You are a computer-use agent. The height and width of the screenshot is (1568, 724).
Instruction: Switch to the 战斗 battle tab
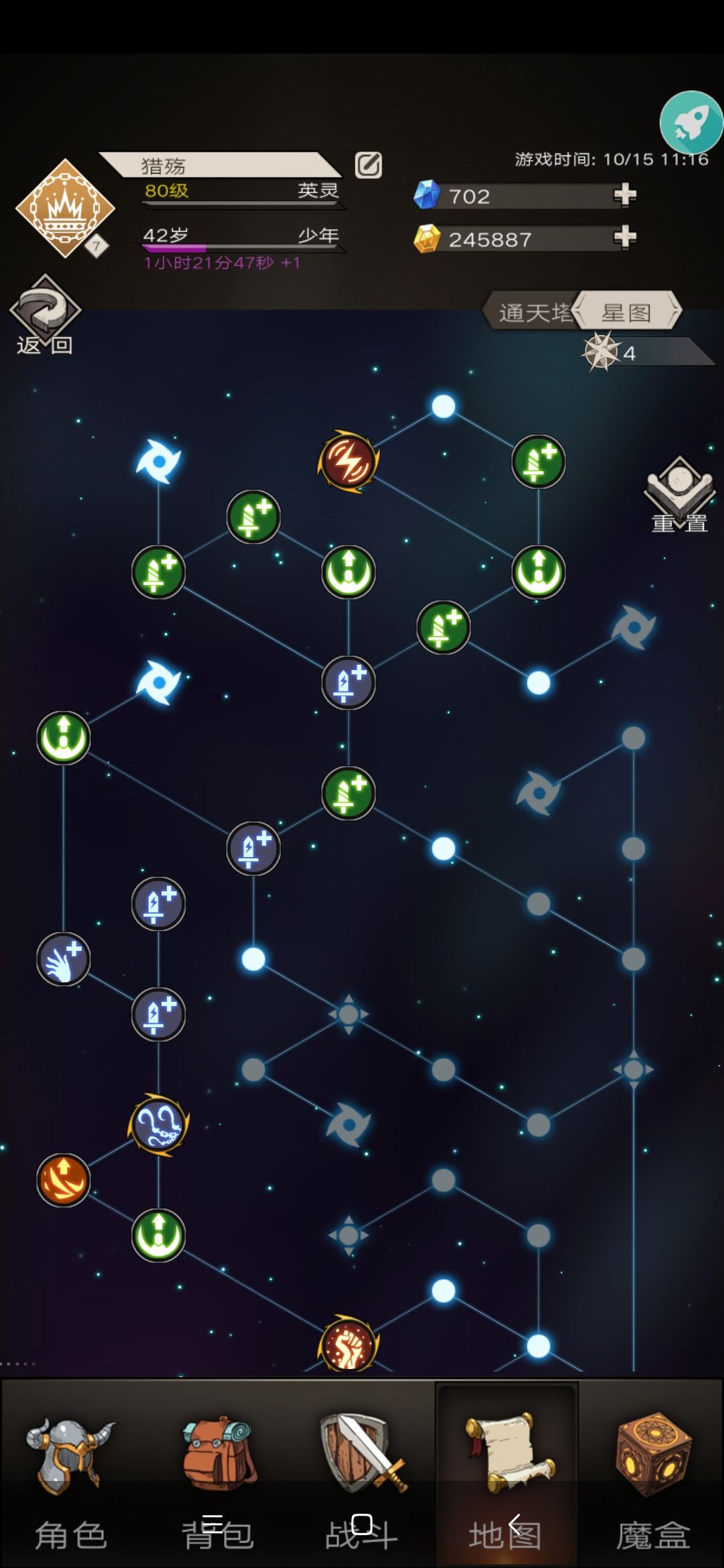pyautogui.click(x=362, y=1474)
